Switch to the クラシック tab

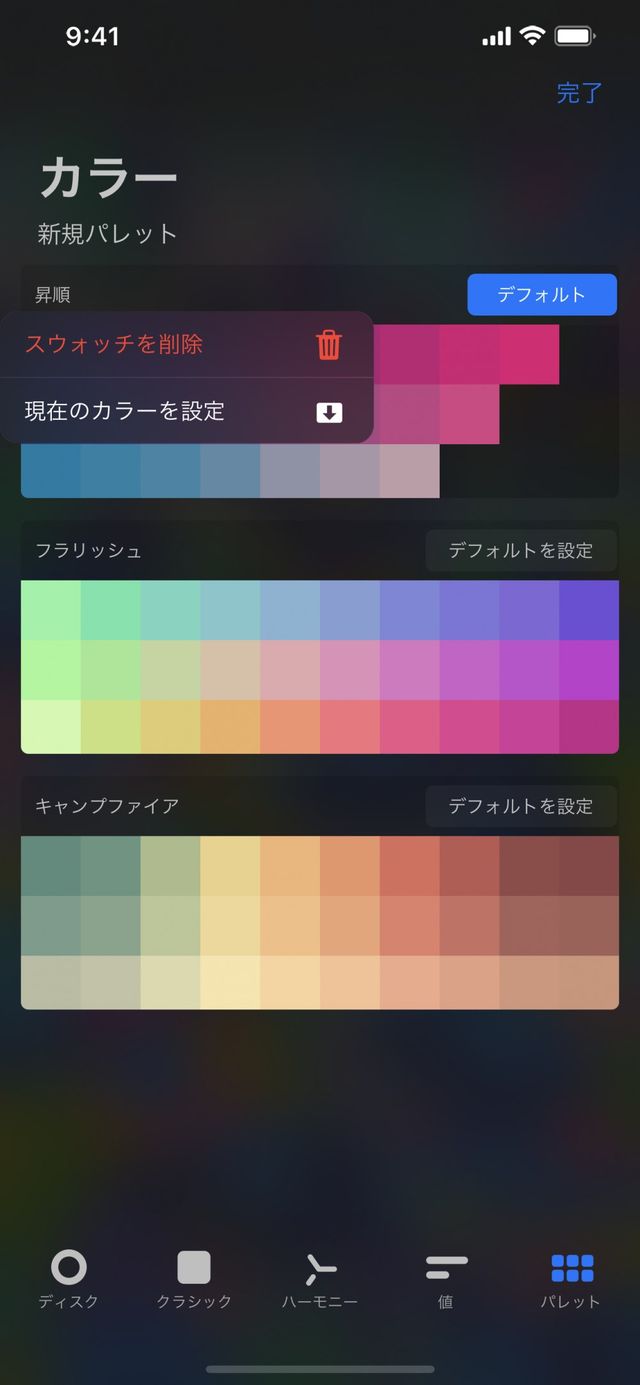[x=194, y=1279]
